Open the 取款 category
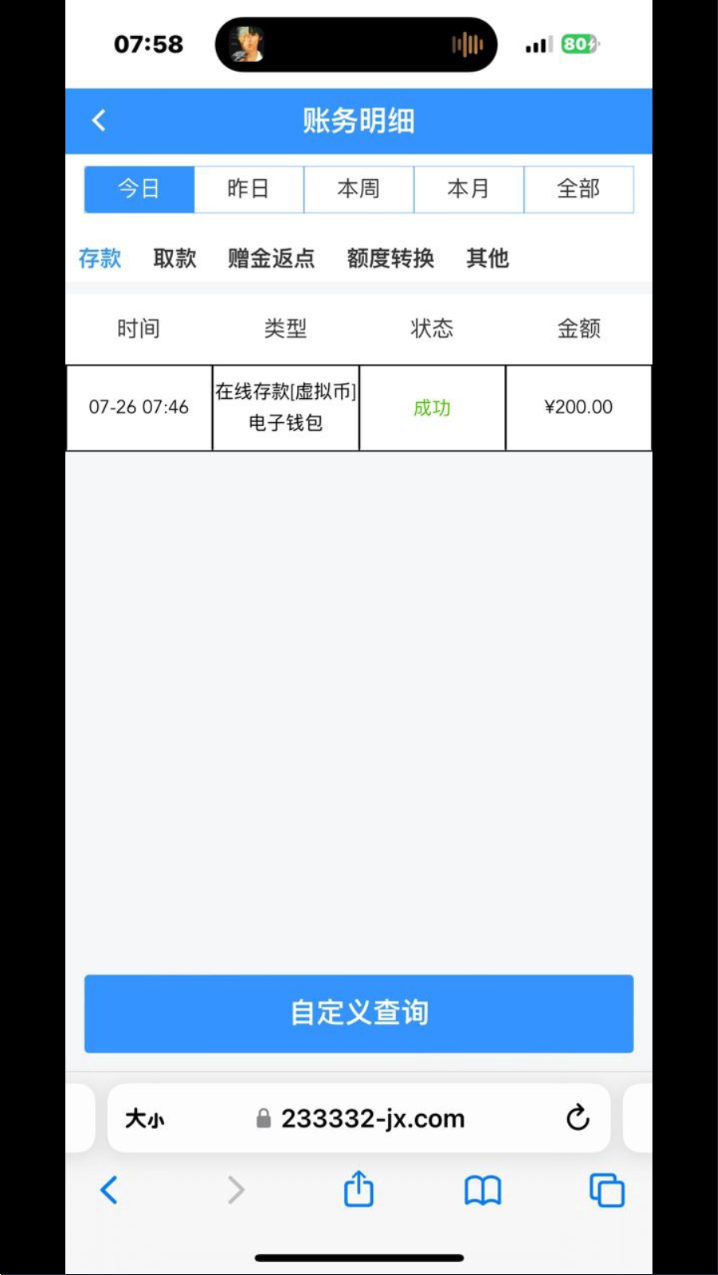Image resolution: width=718 pixels, height=1275 pixels. (x=175, y=258)
